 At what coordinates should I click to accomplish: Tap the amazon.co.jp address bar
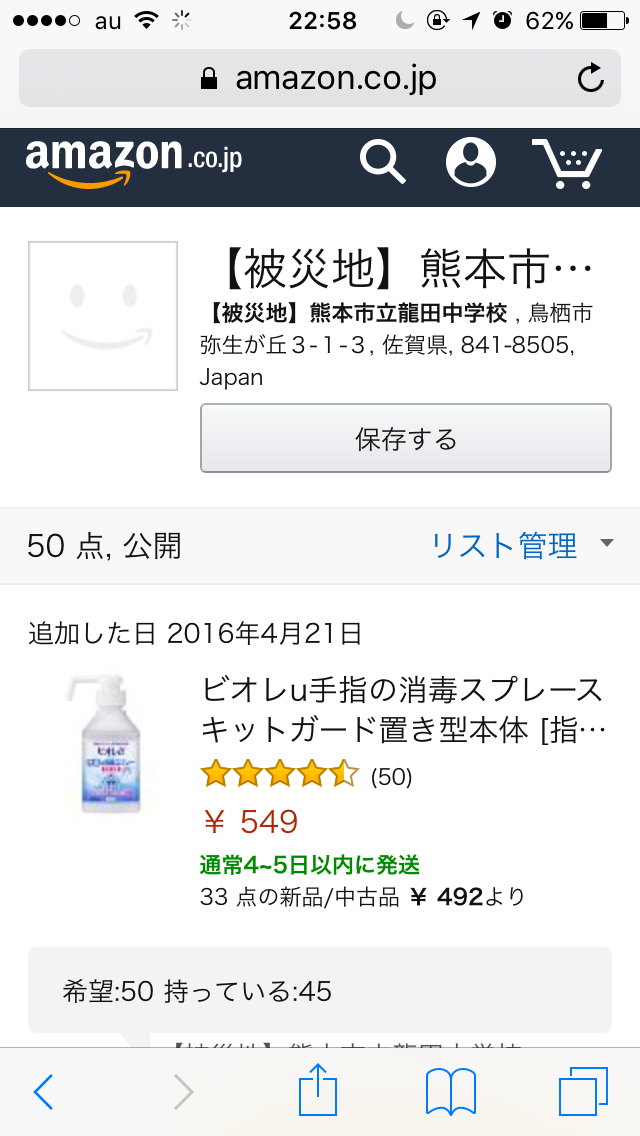tap(320, 78)
